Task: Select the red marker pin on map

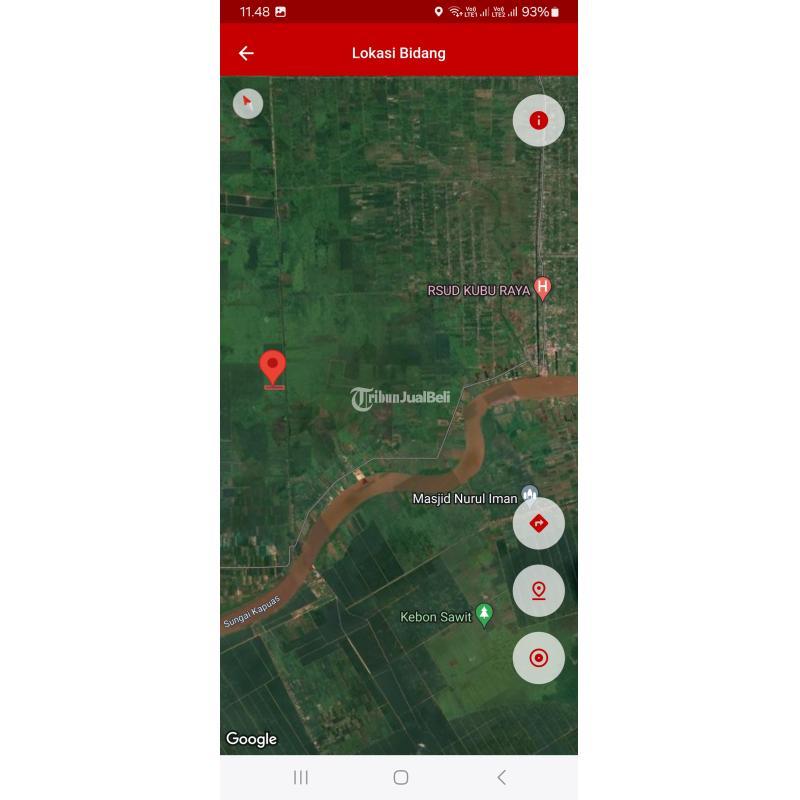Action: pyautogui.click(x=273, y=368)
